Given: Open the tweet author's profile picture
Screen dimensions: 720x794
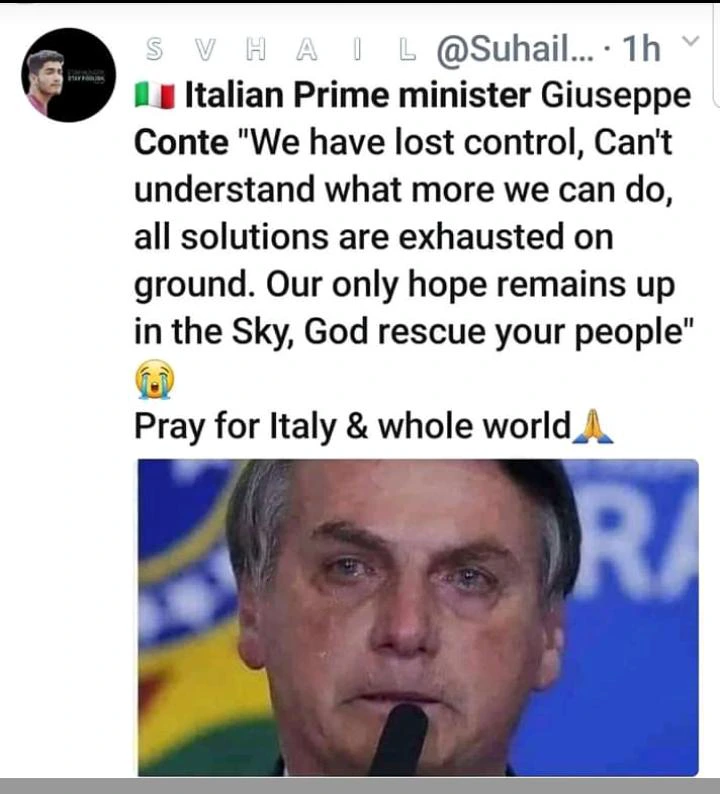Looking at the screenshot, I should tap(68, 75).
